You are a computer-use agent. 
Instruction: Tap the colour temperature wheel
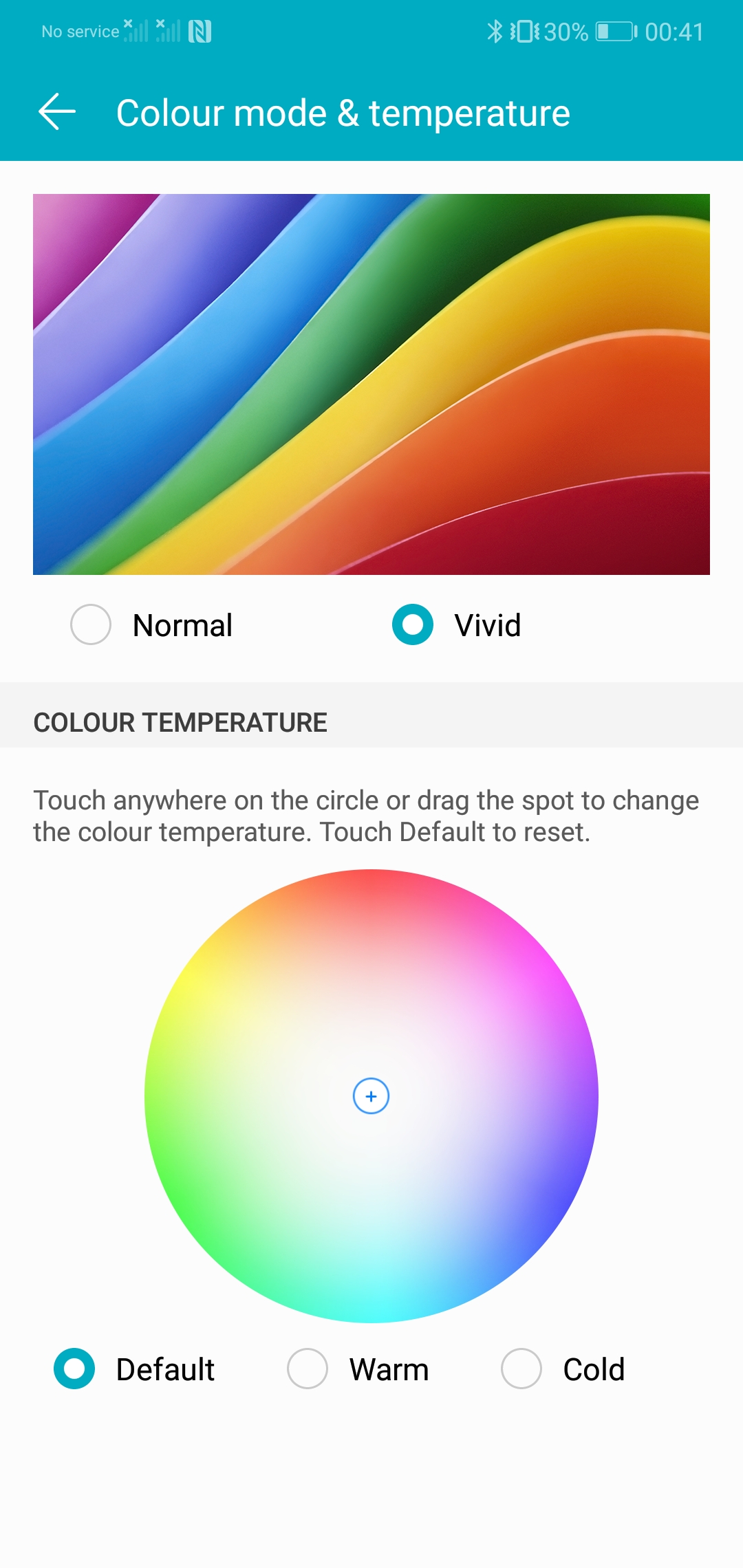point(371,1096)
